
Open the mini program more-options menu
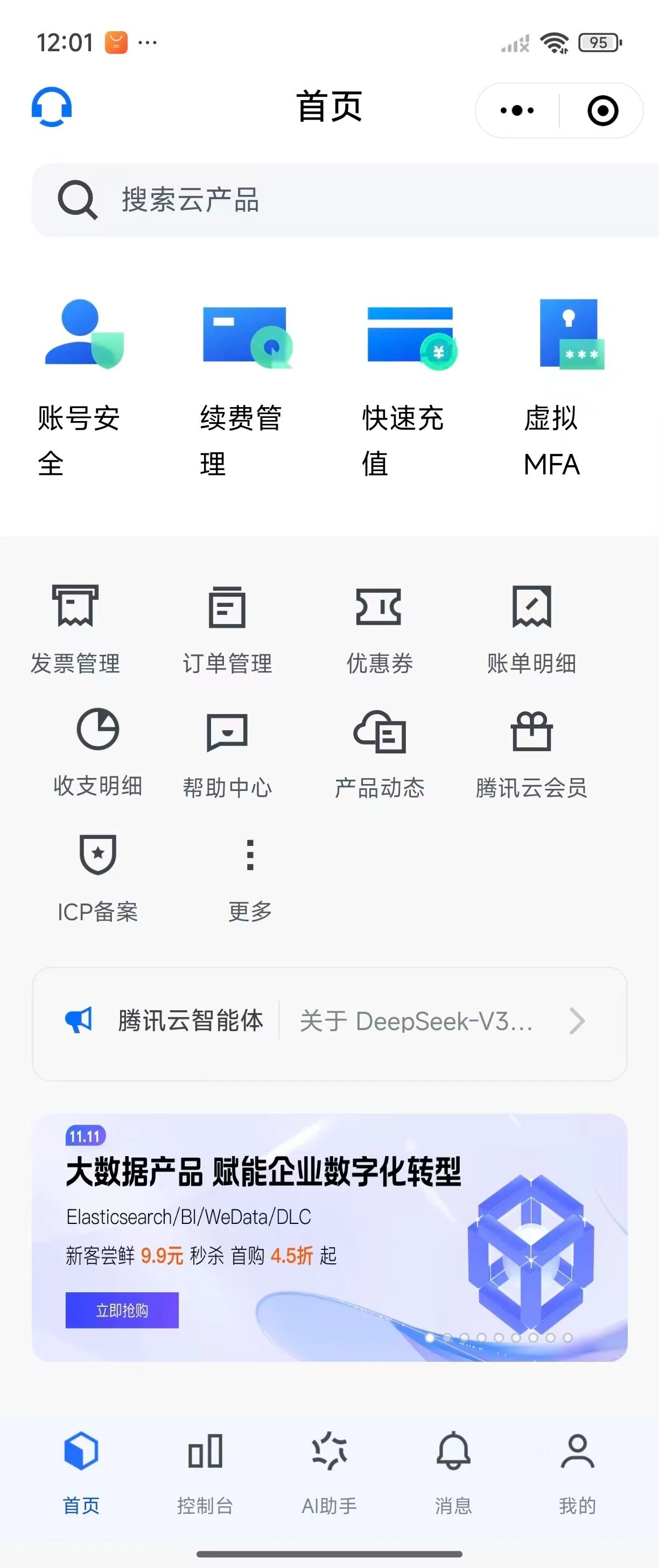pyautogui.click(x=517, y=111)
